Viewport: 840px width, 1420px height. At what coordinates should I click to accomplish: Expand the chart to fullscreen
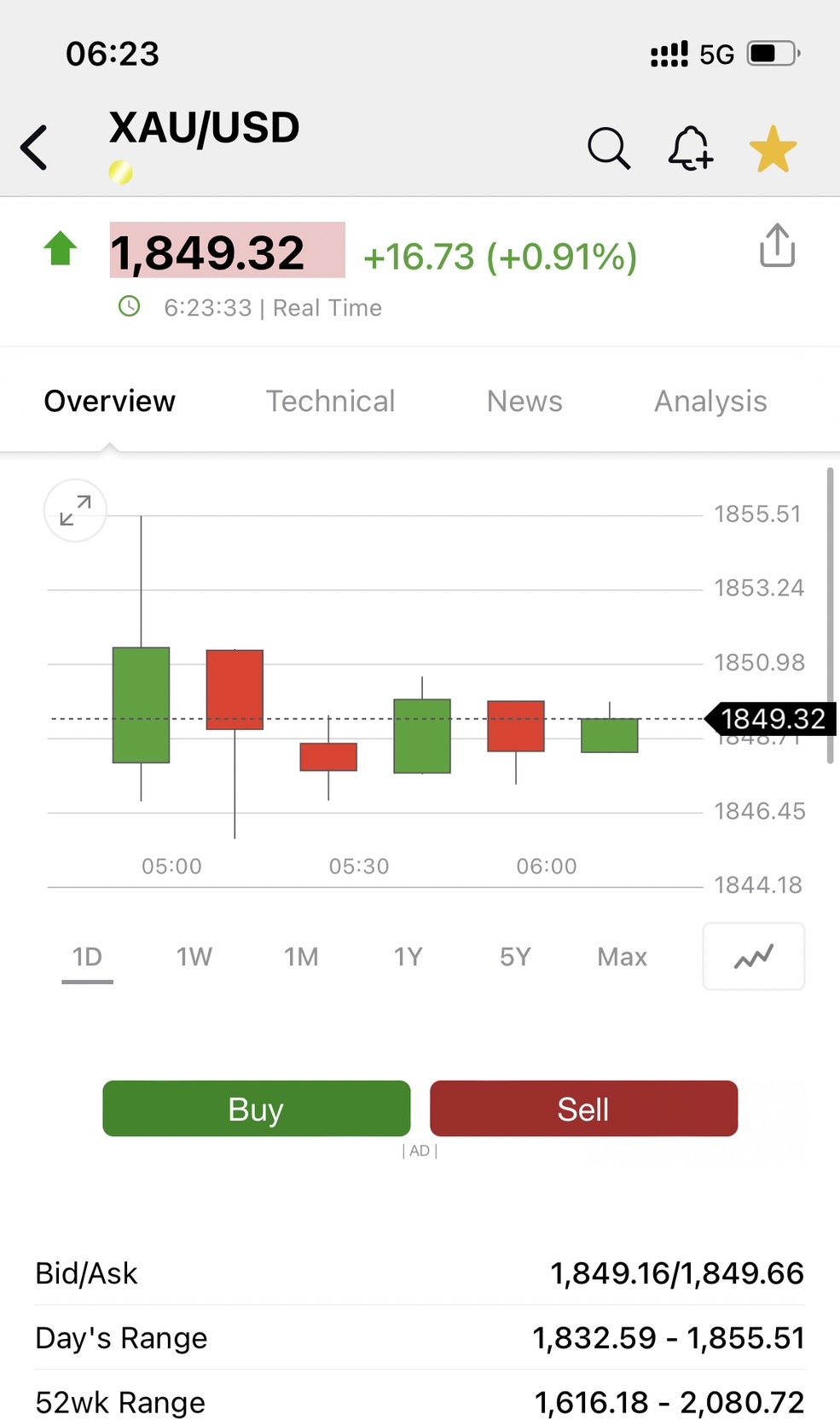75,511
